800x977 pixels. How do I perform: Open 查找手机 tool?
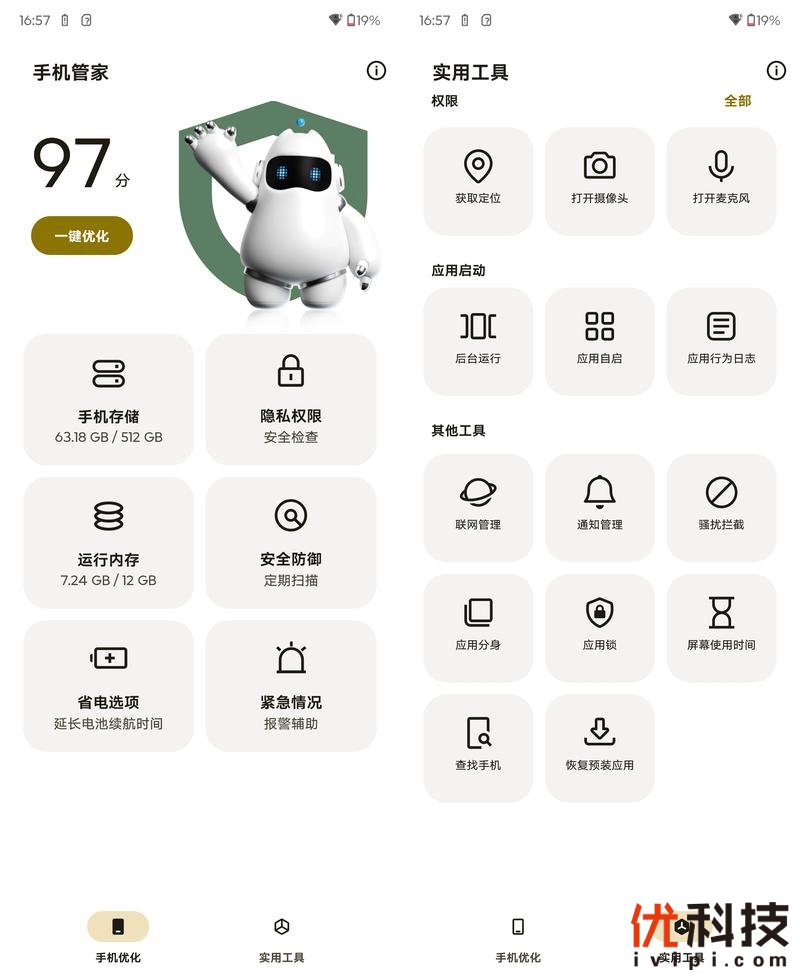pyautogui.click(x=478, y=747)
